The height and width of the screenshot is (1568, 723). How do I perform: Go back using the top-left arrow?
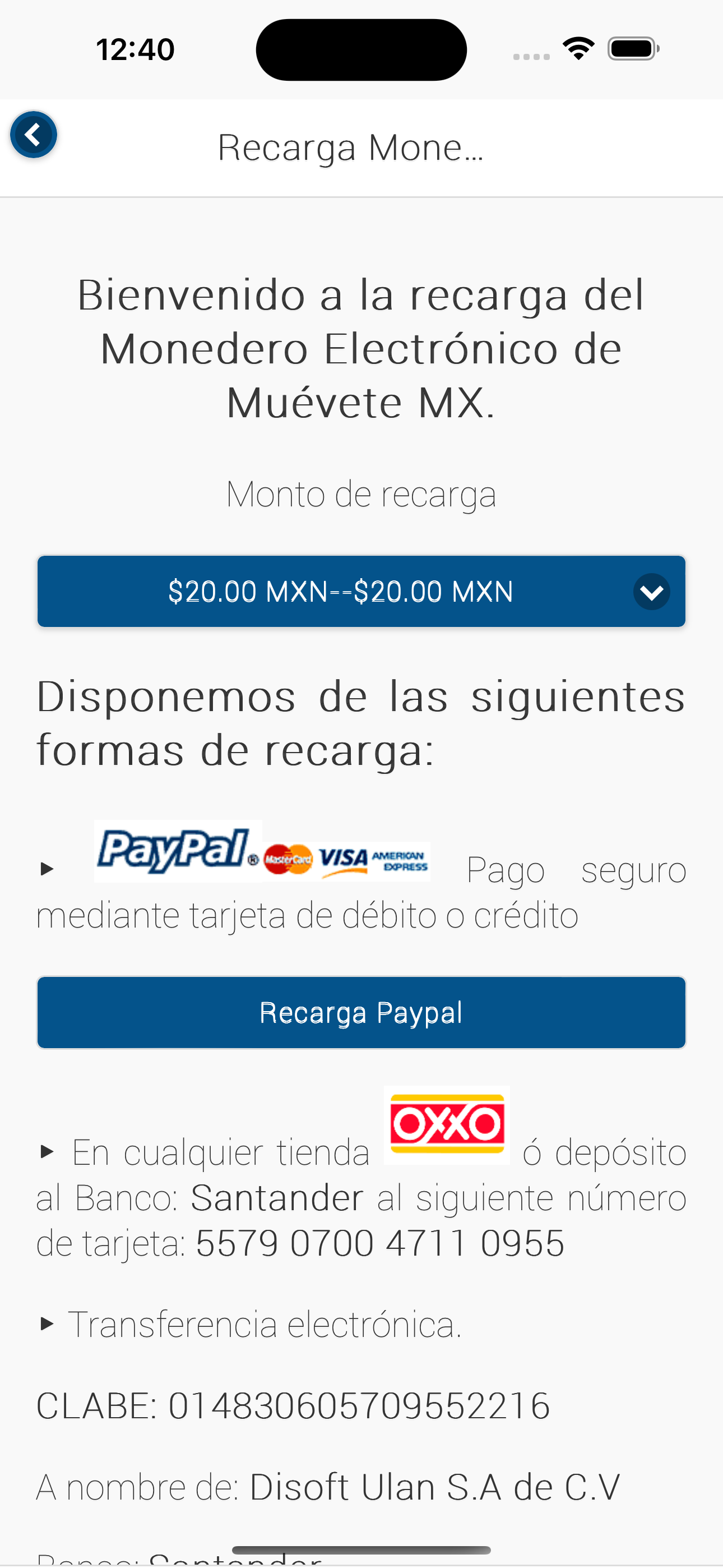coord(34,135)
